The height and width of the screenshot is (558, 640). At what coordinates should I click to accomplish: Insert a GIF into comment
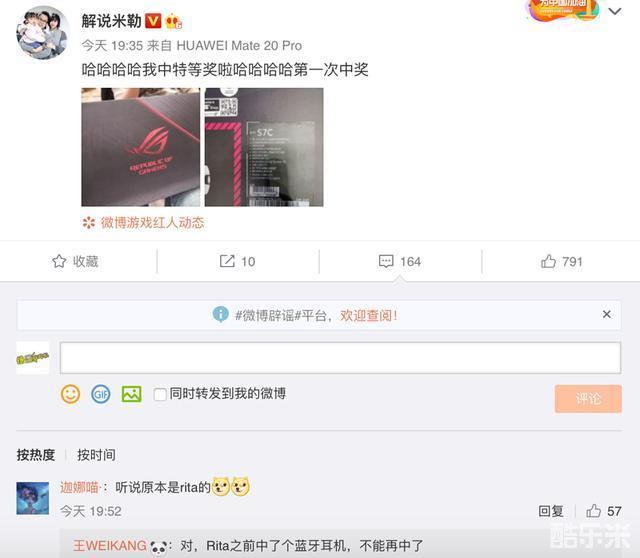click(100, 394)
